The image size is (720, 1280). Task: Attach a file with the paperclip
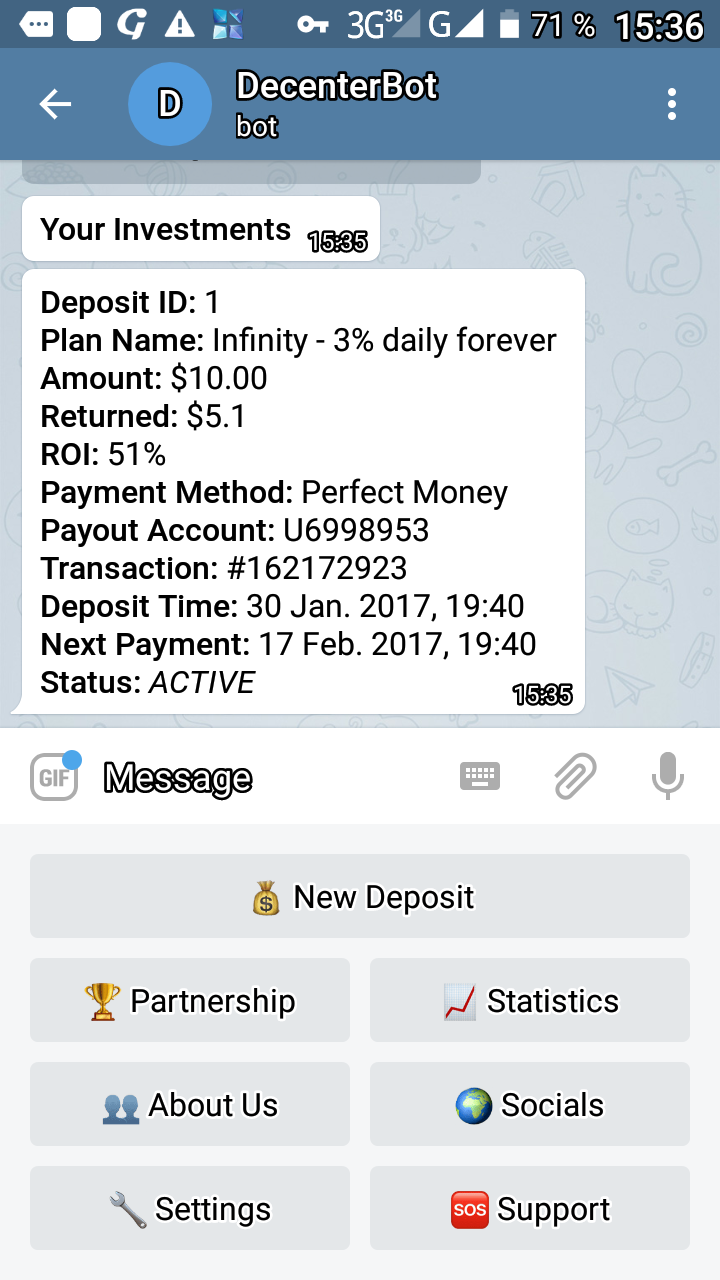click(575, 776)
